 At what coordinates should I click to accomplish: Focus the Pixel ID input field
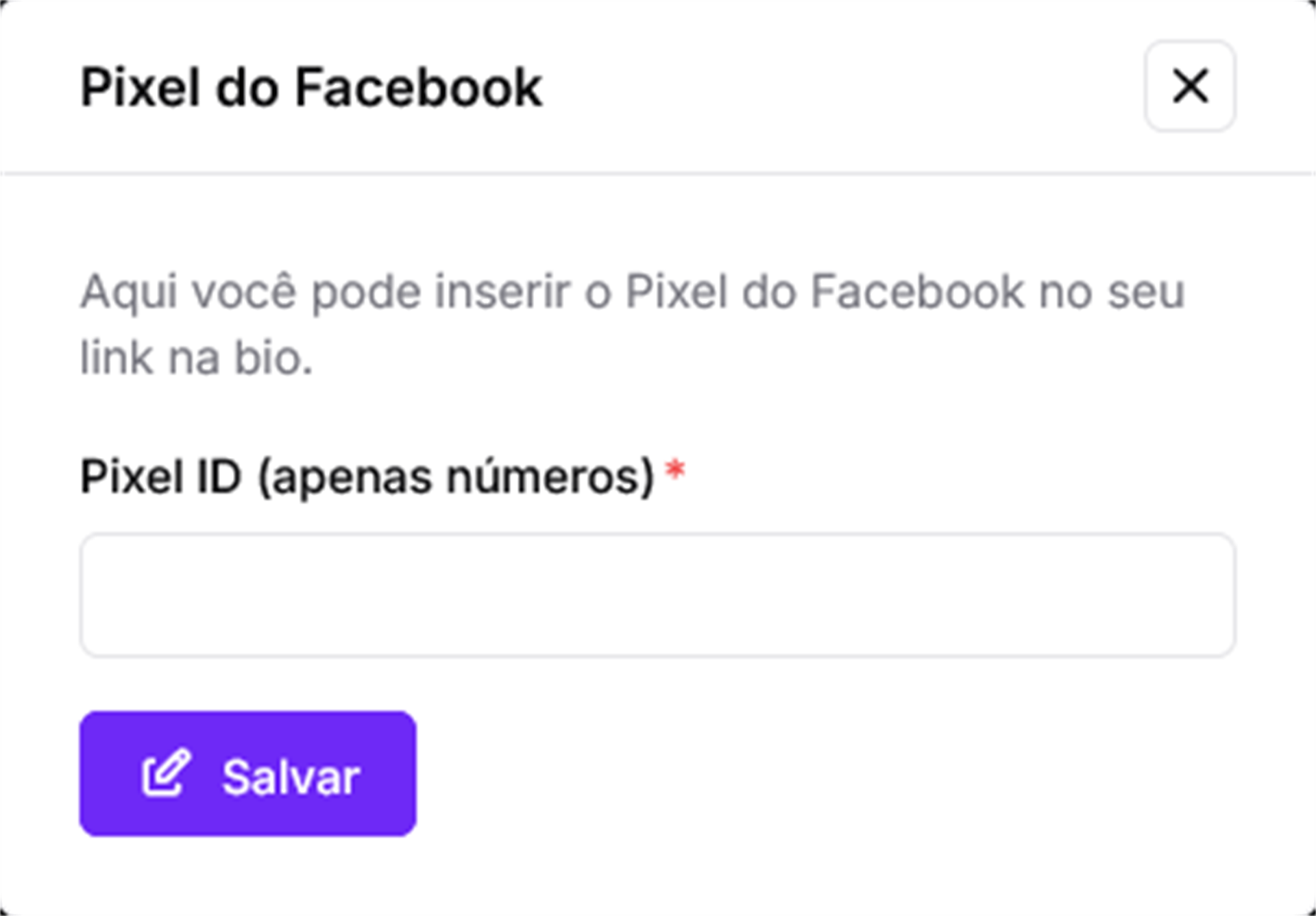[x=657, y=595]
